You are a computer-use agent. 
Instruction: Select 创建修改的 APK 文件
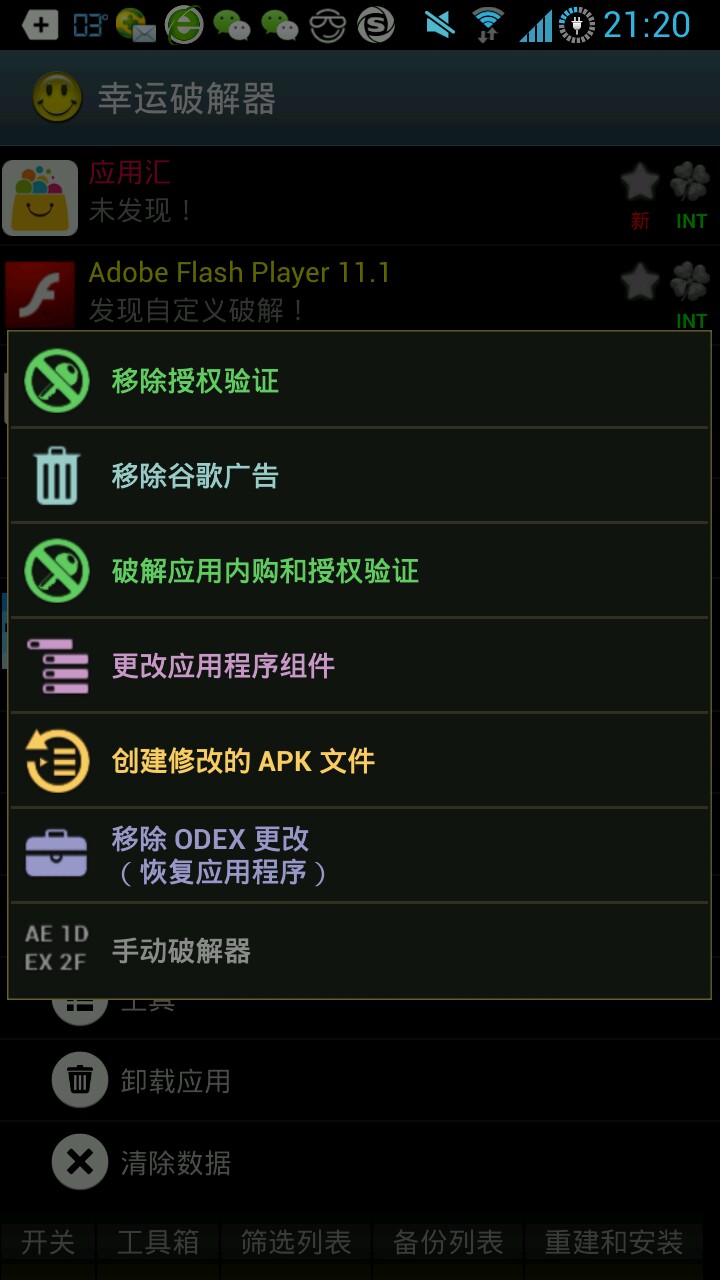[x=358, y=761]
